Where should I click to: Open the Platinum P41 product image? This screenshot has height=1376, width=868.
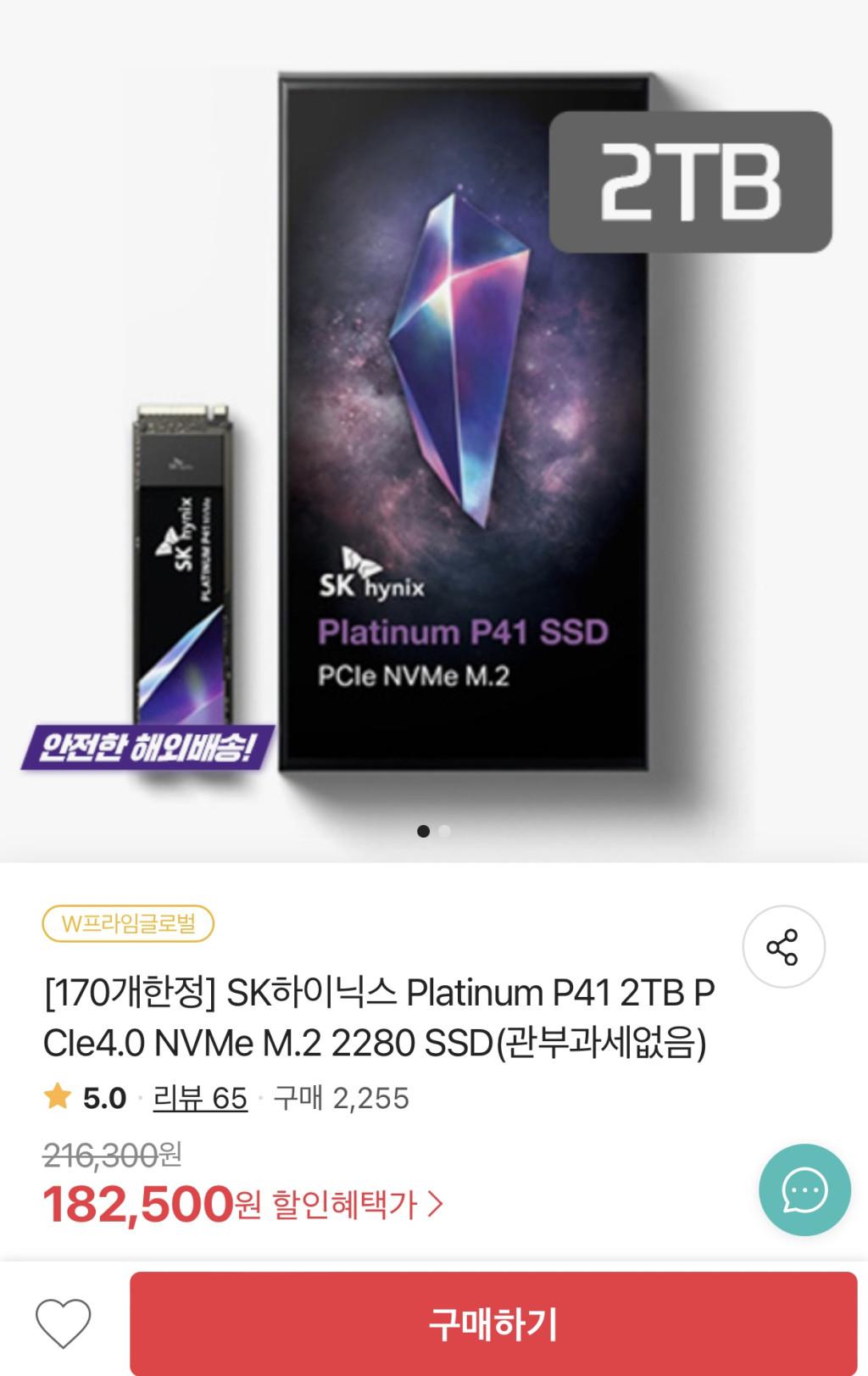434,424
